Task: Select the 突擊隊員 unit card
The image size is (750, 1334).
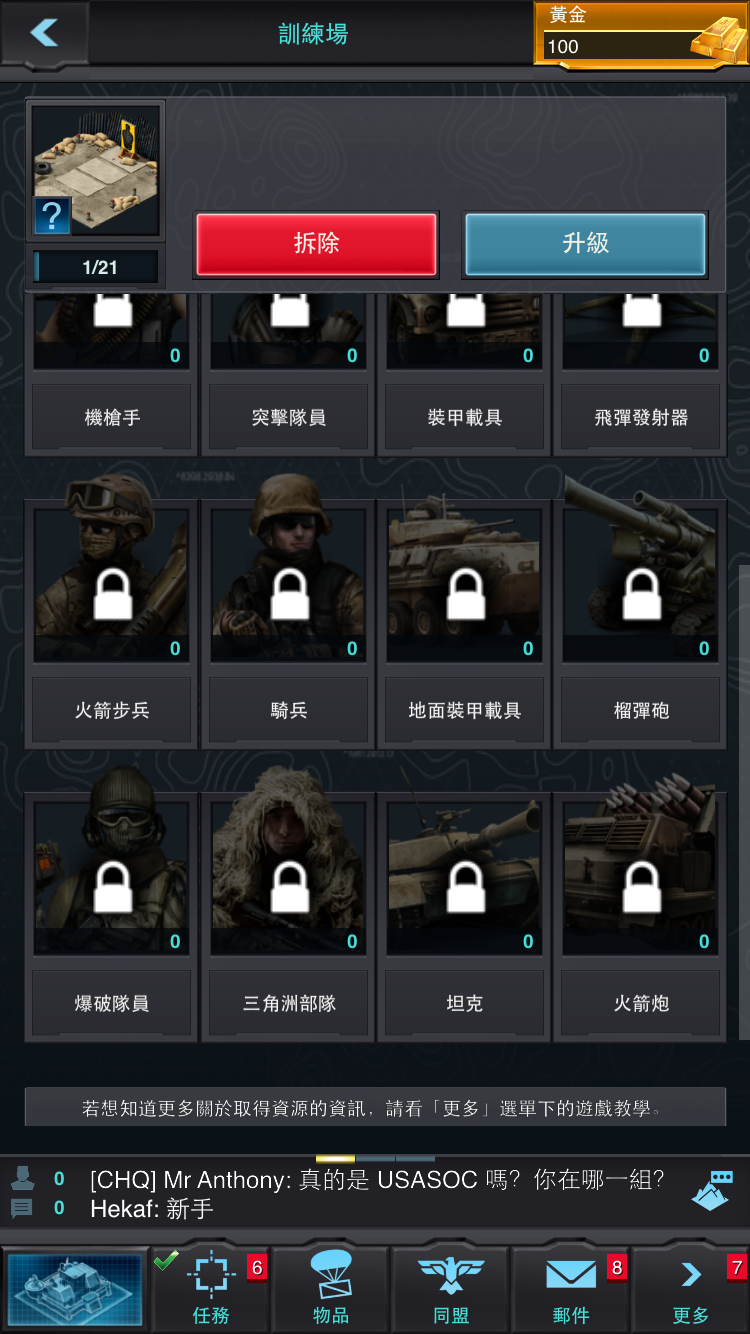Action: [x=288, y=417]
